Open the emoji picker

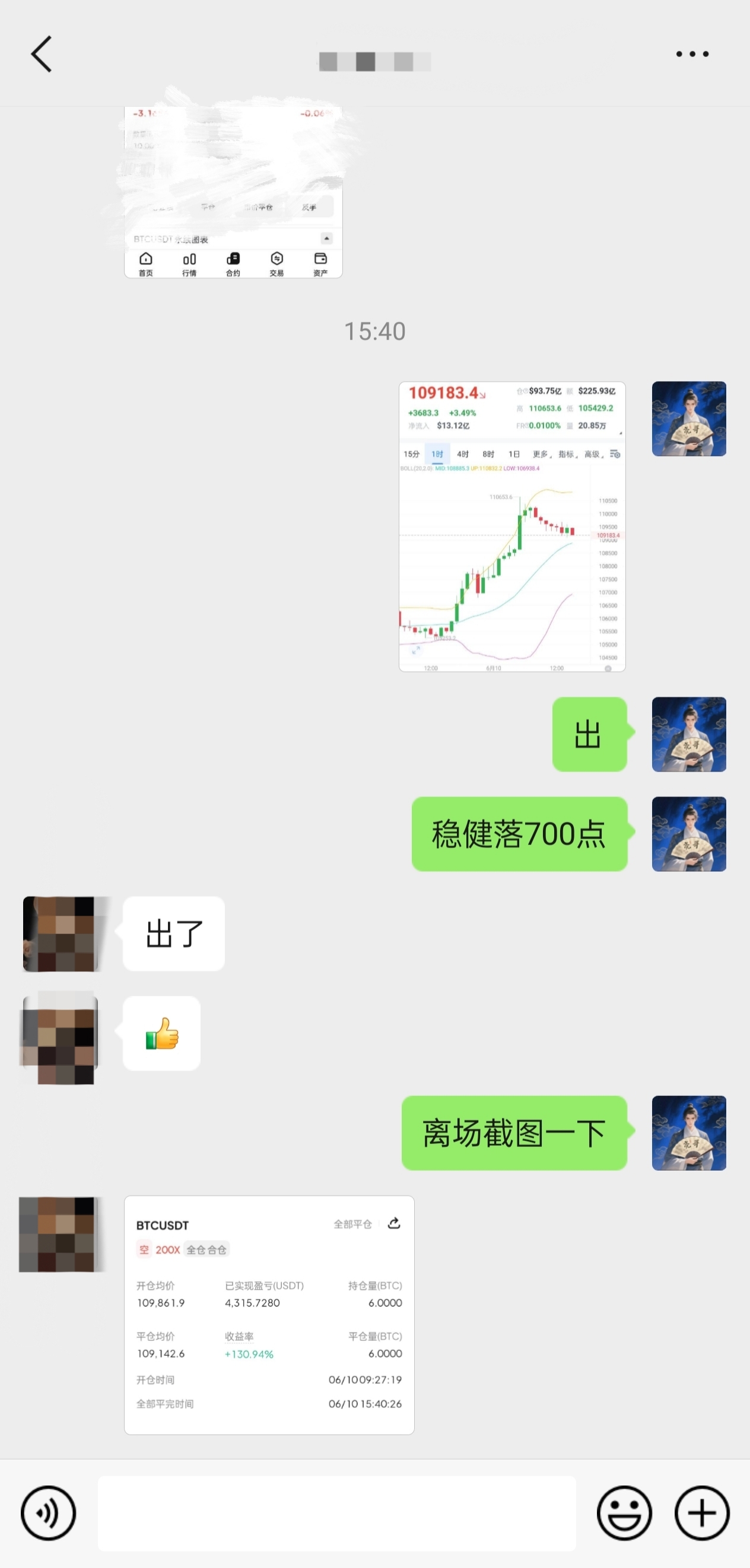tap(624, 1513)
